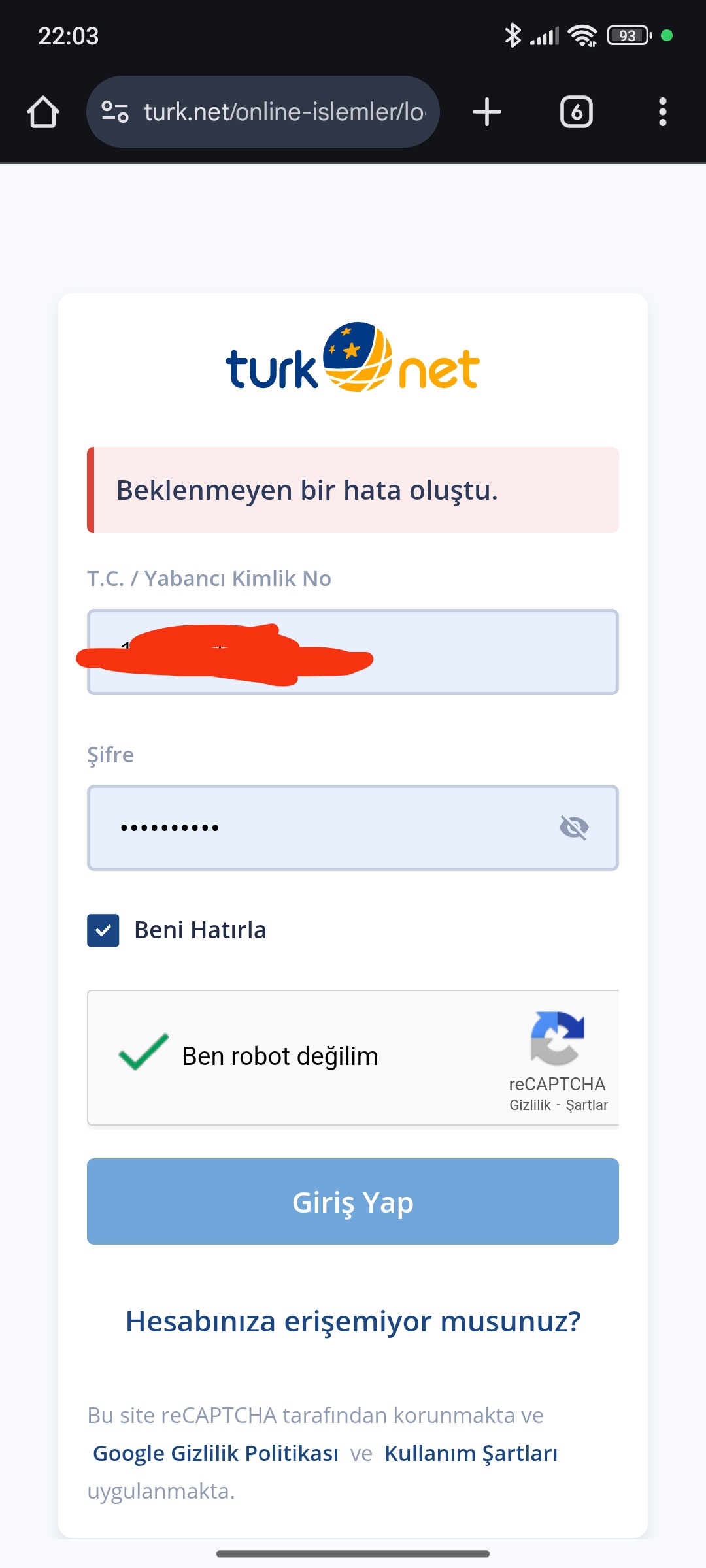Open the tab switcher showing 6
The width and height of the screenshot is (706, 1568).
pos(576,112)
